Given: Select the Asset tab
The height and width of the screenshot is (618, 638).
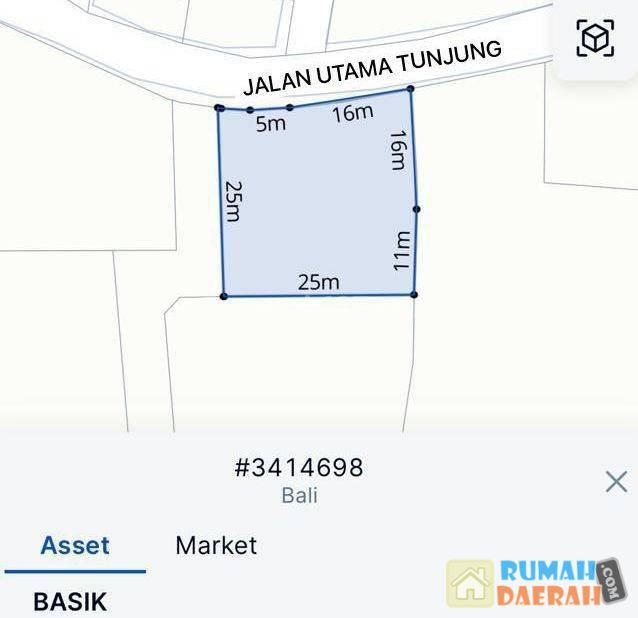Looking at the screenshot, I should click(x=75, y=546).
